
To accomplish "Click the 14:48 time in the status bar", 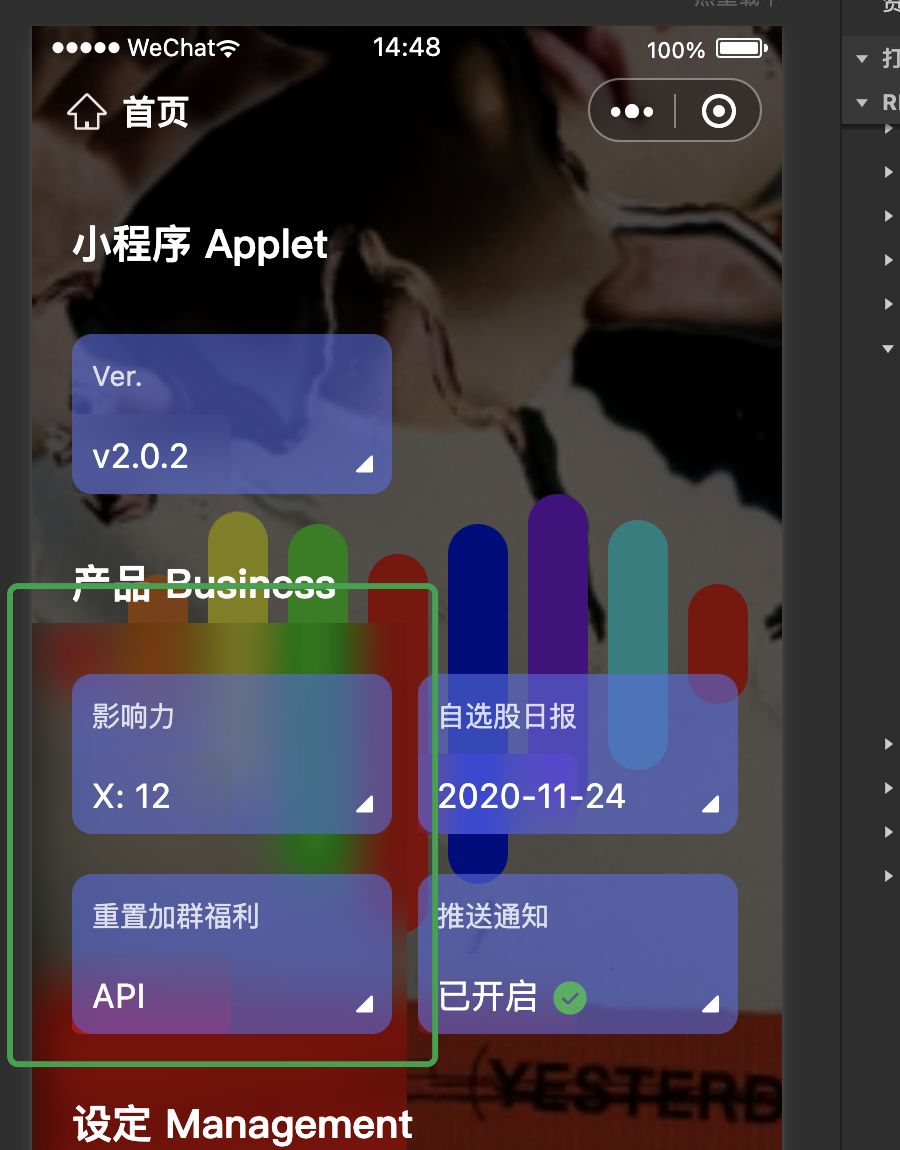I will (407, 46).
